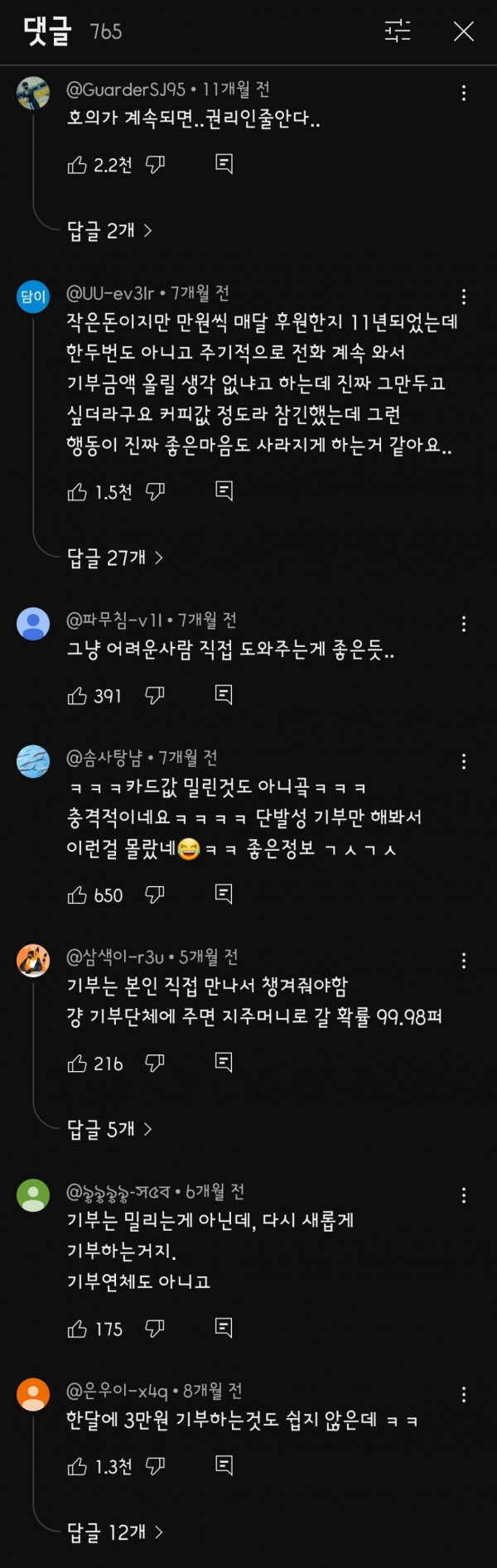497x1568 pixels.
Task: Close the 댓글 comments panel
Action: 463,31
